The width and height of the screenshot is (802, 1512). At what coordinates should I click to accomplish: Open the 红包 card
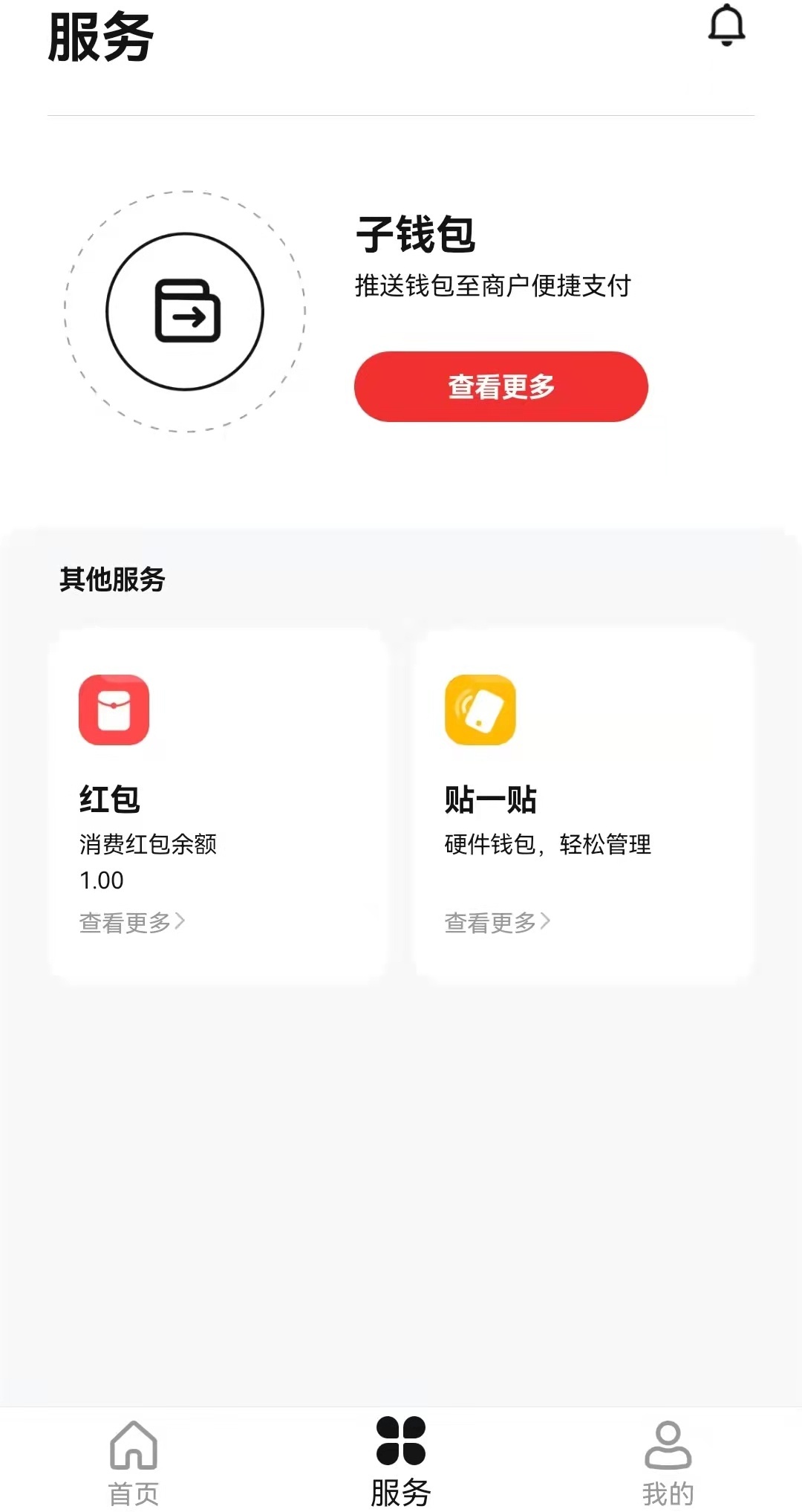pos(218,806)
